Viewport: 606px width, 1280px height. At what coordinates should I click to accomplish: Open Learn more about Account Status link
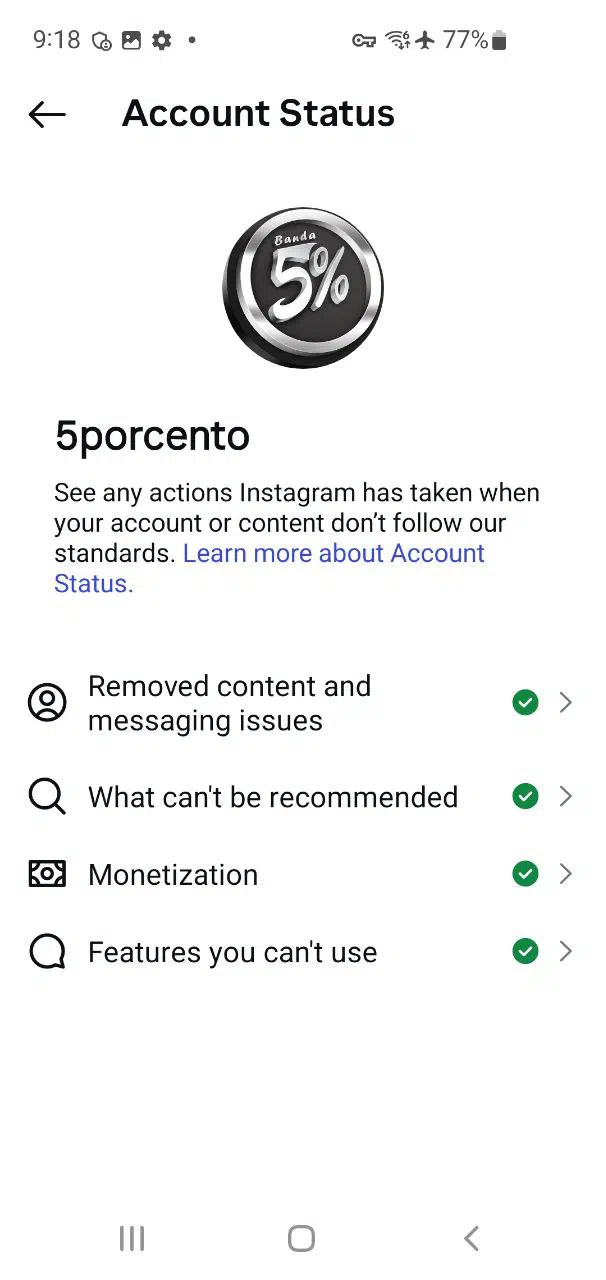click(270, 569)
